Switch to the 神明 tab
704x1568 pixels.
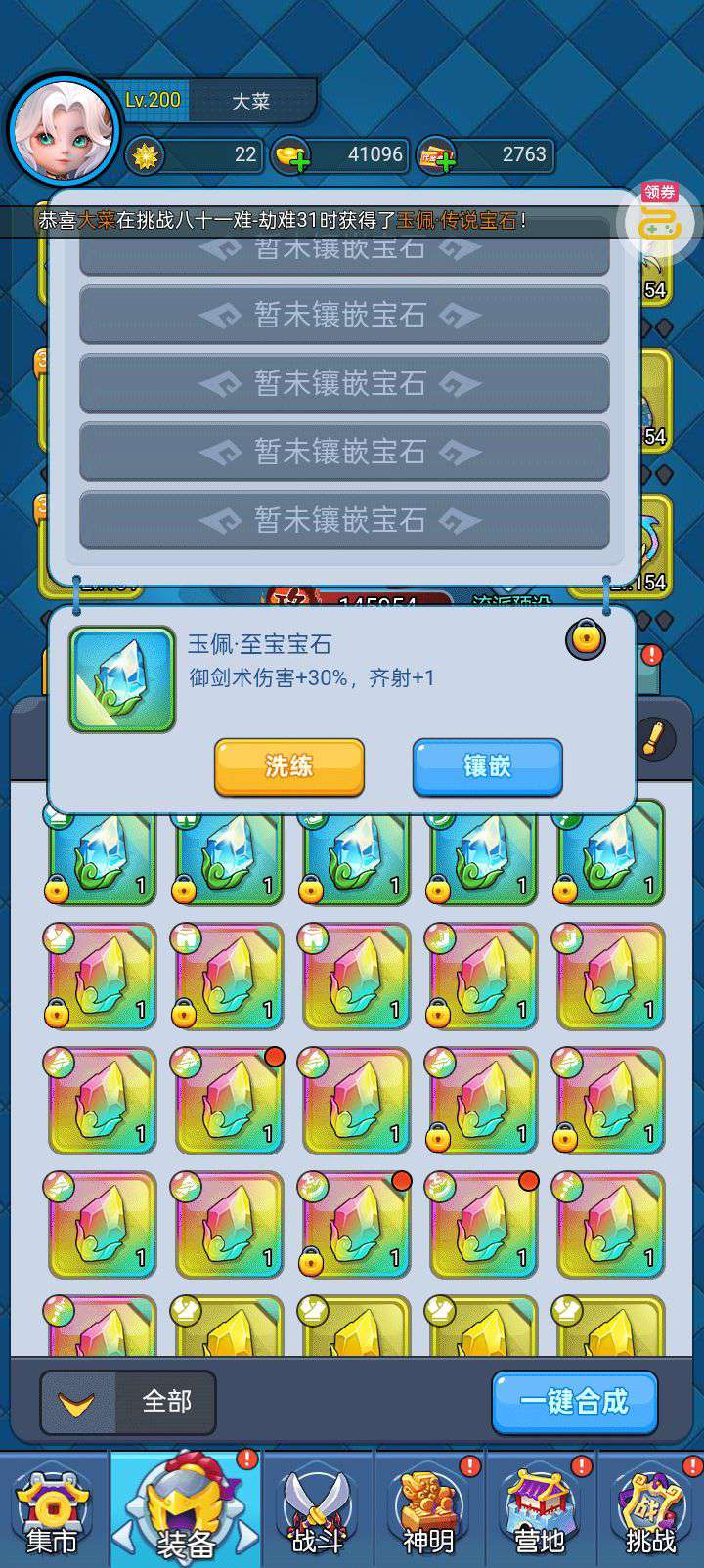click(x=428, y=1511)
